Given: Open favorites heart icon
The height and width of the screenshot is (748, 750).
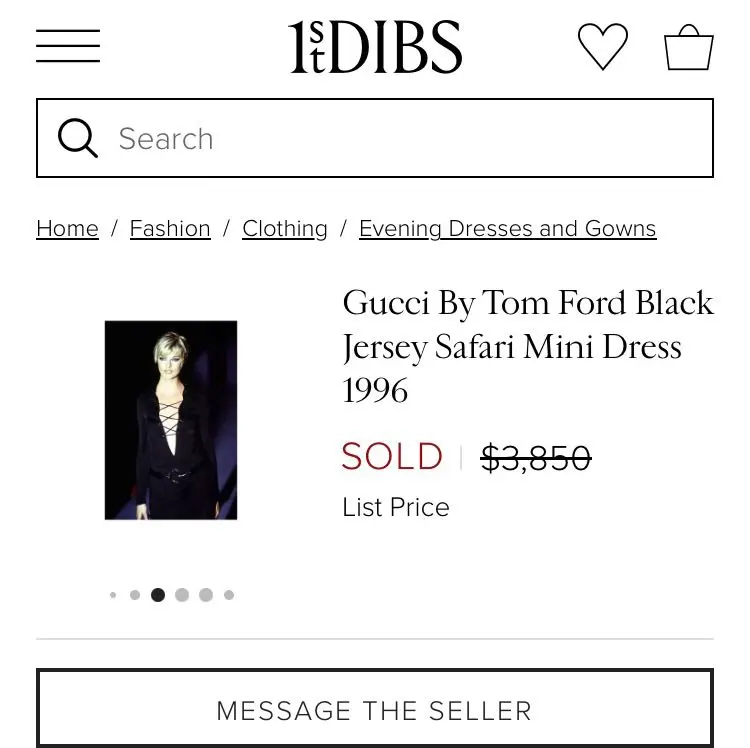Looking at the screenshot, I should pos(603,47).
